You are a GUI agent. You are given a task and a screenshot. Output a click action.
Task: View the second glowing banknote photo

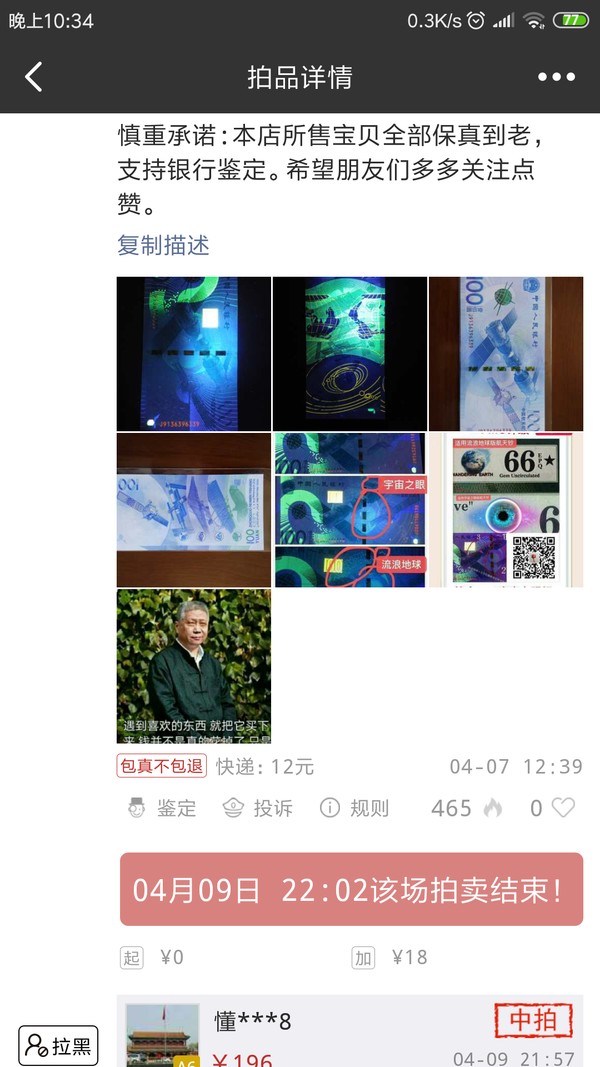tap(350, 354)
